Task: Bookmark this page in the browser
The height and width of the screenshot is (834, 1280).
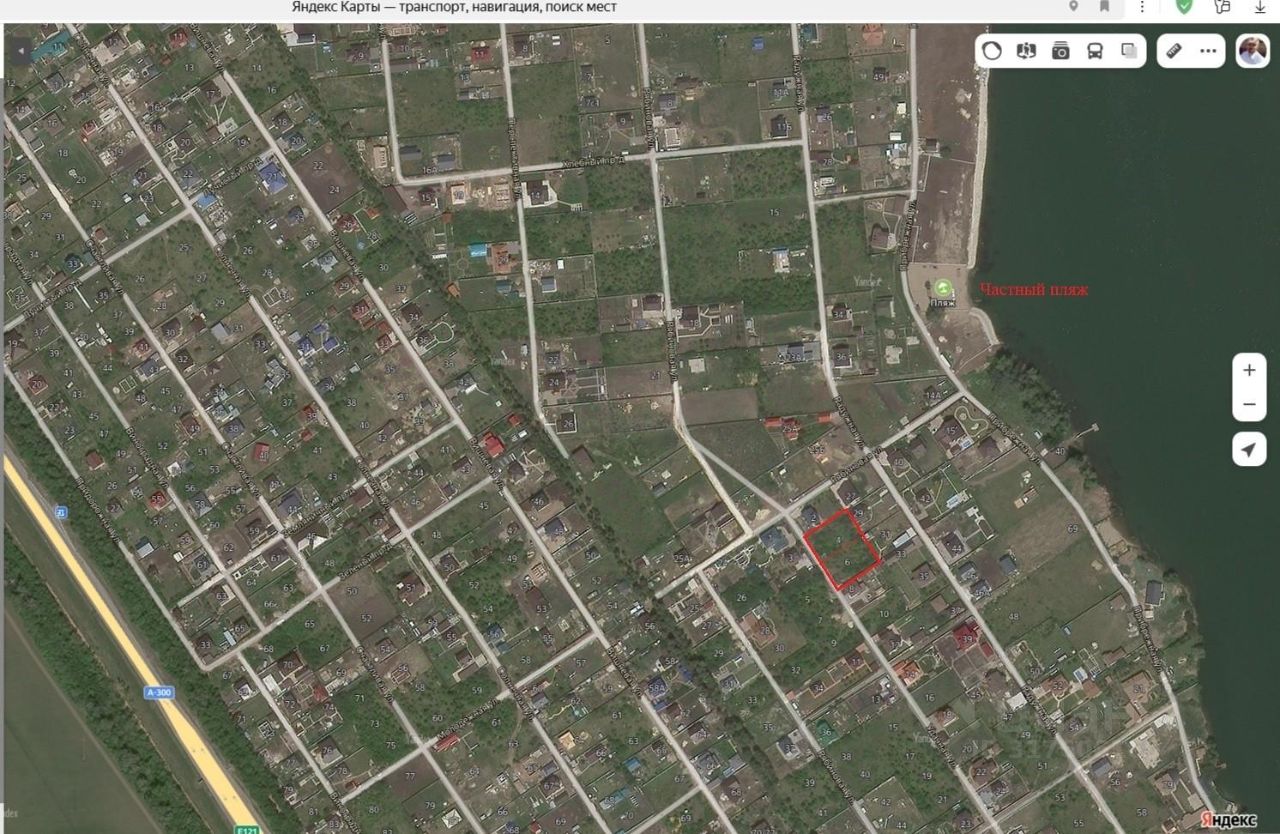Action: pos(1105,7)
